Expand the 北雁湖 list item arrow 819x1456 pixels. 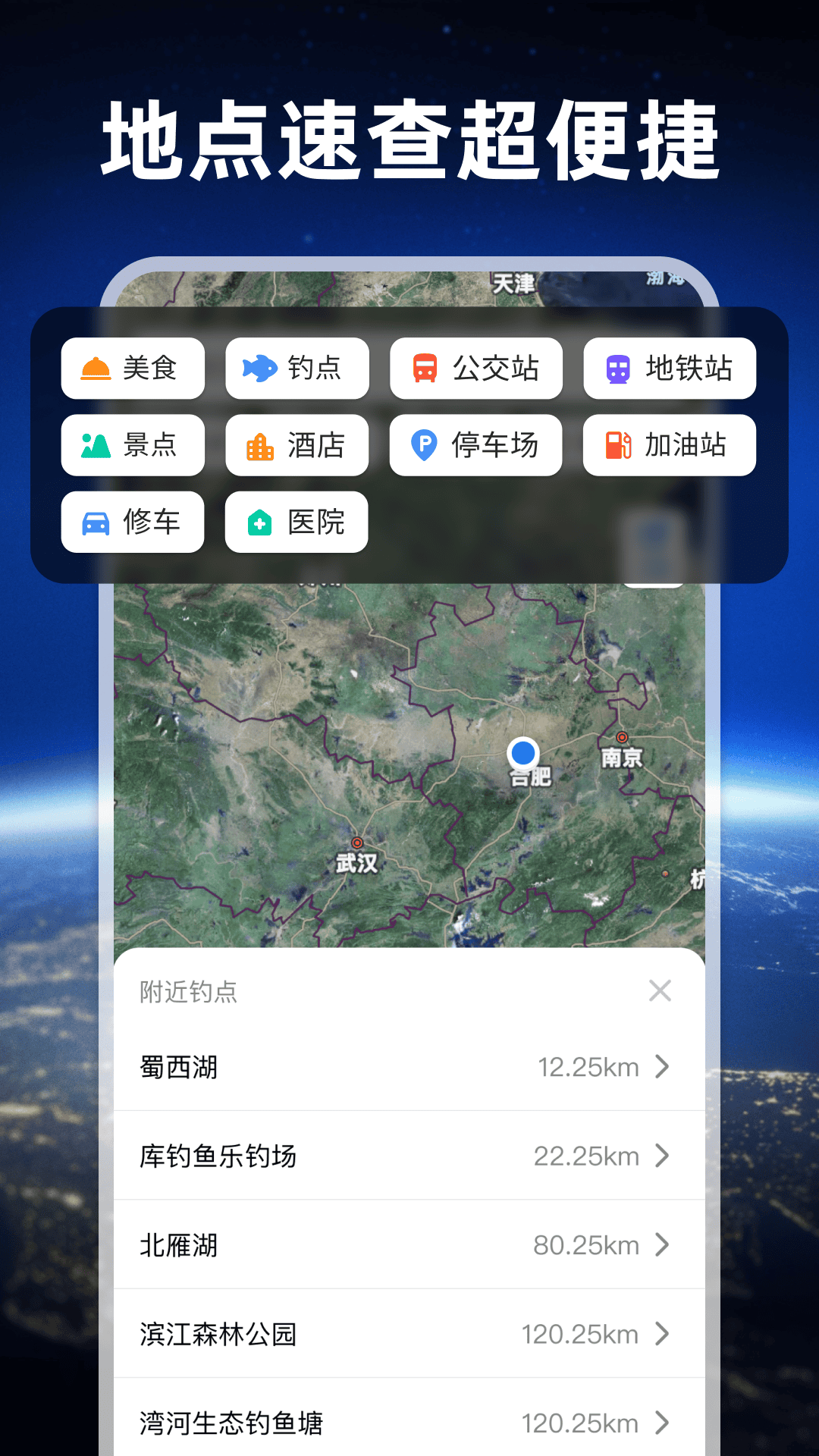click(661, 1244)
